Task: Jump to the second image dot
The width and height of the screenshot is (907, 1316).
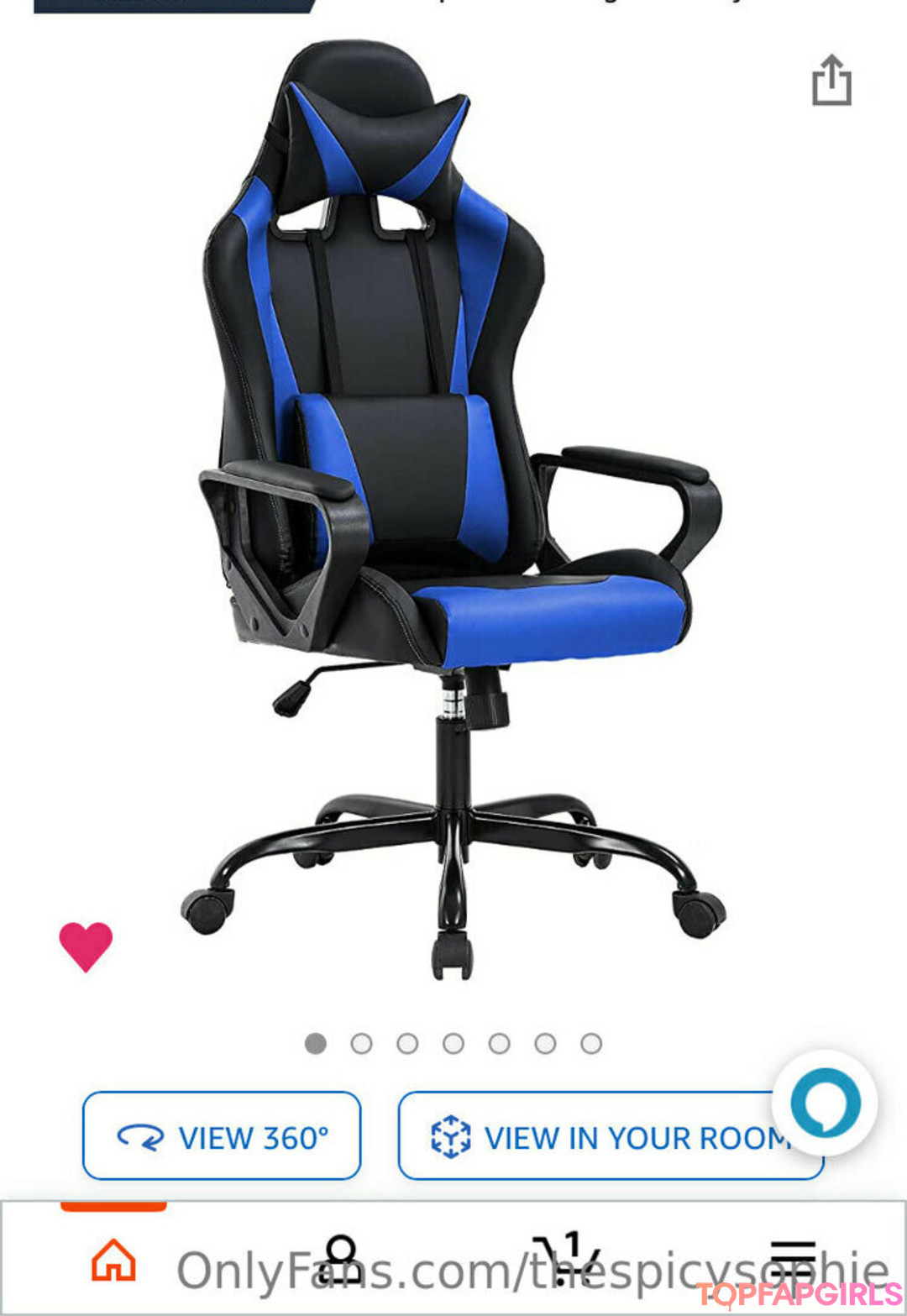Action: point(361,1043)
